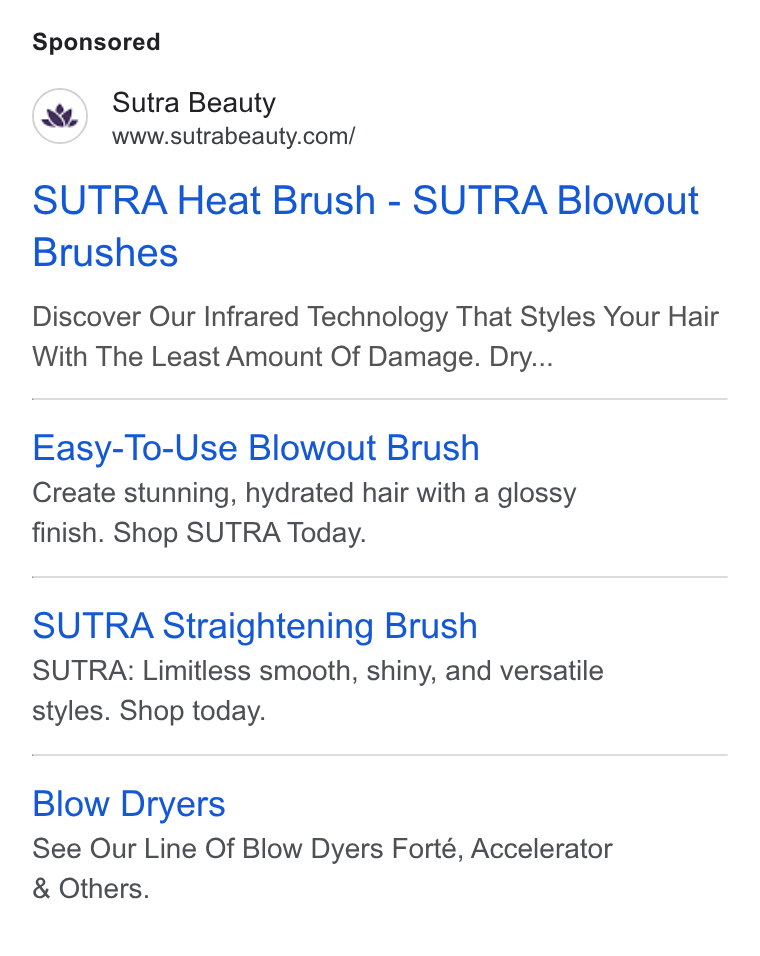The width and height of the screenshot is (760, 956).
Task: Open the Blow Dryers sitelink
Action: click(129, 804)
